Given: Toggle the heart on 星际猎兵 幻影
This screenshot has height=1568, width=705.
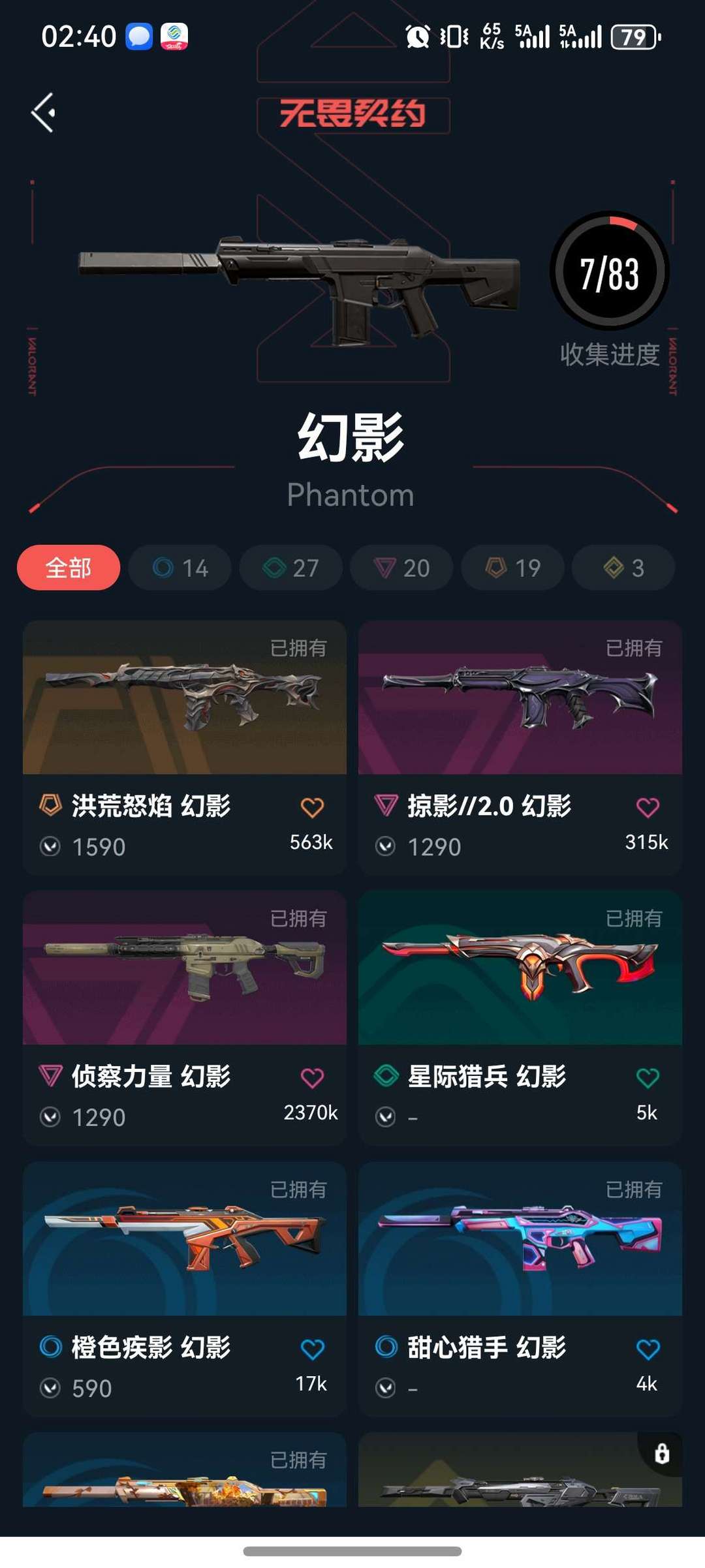Looking at the screenshot, I should [x=647, y=1076].
